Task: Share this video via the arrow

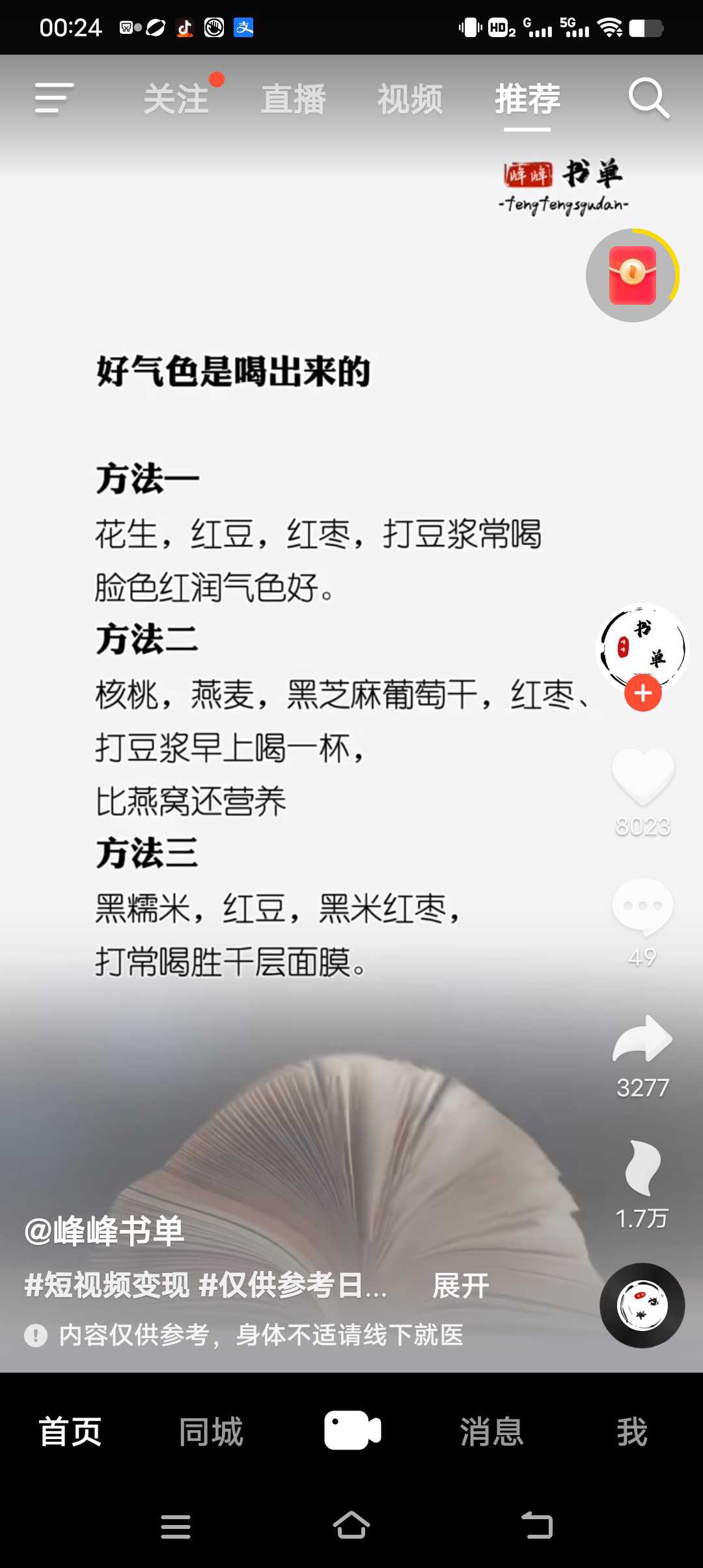Action: point(643,1039)
